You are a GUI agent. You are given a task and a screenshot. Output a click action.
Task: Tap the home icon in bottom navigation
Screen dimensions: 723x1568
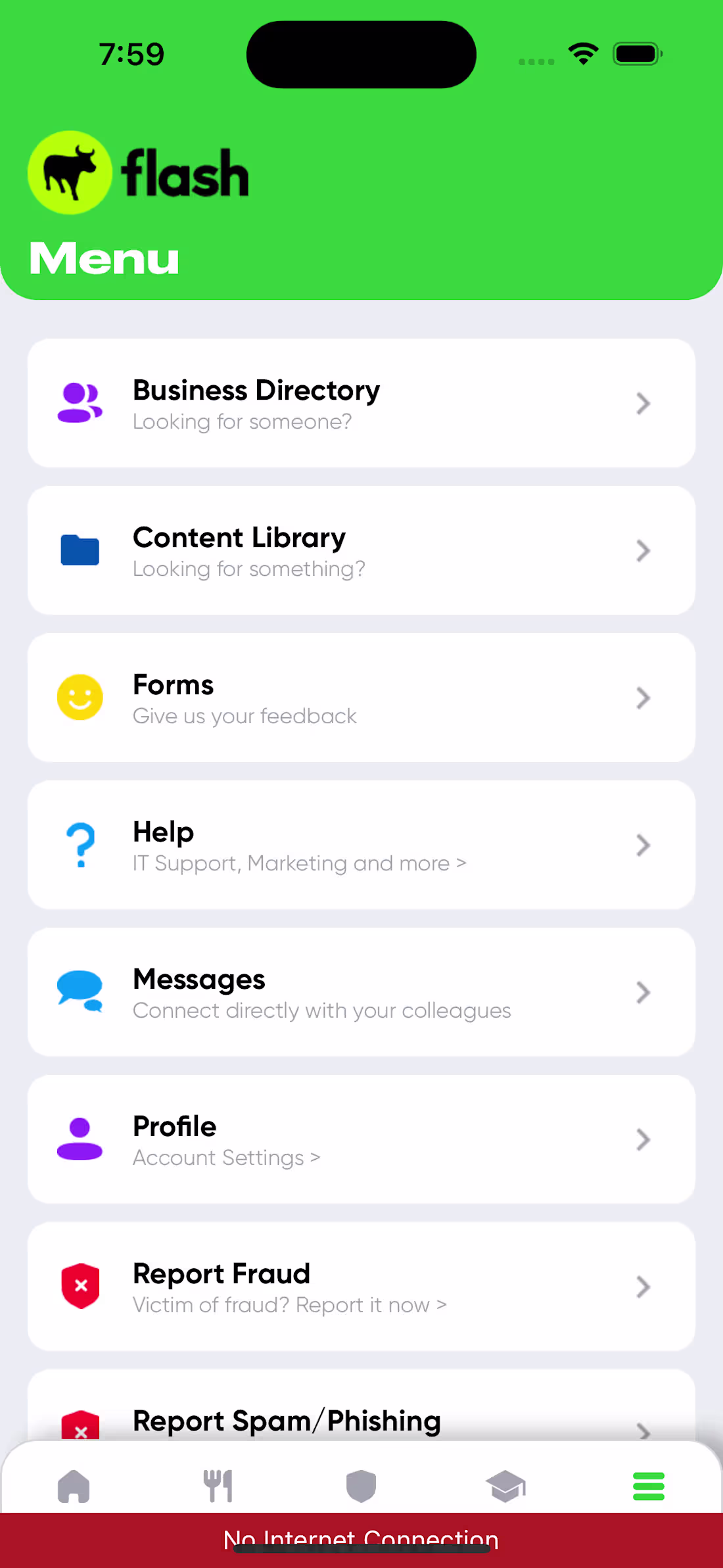click(74, 1486)
